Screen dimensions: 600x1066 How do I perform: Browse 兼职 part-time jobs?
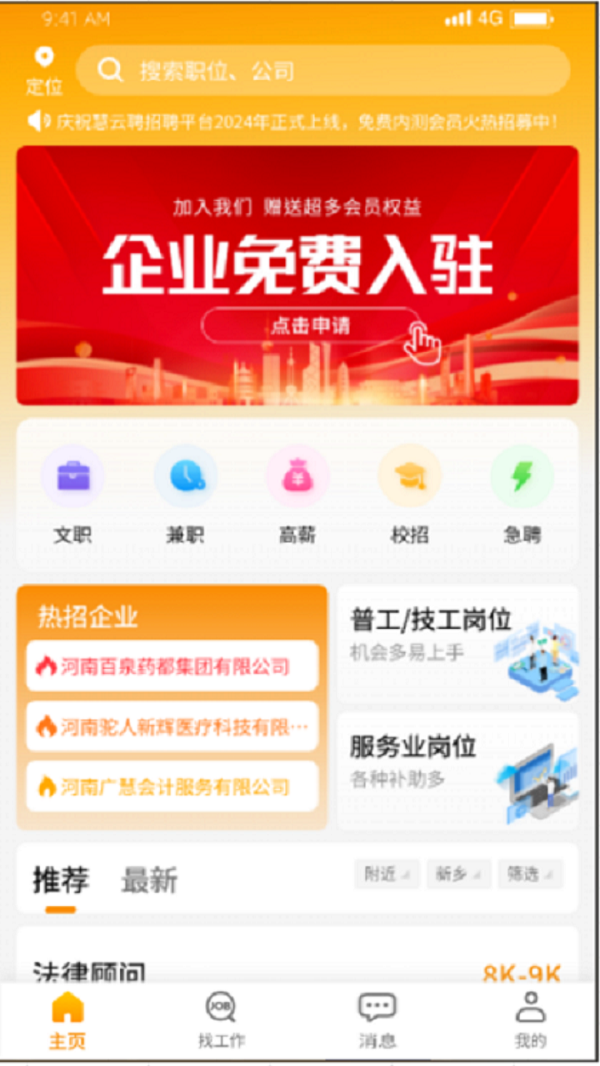pyautogui.click(x=185, y=495)
